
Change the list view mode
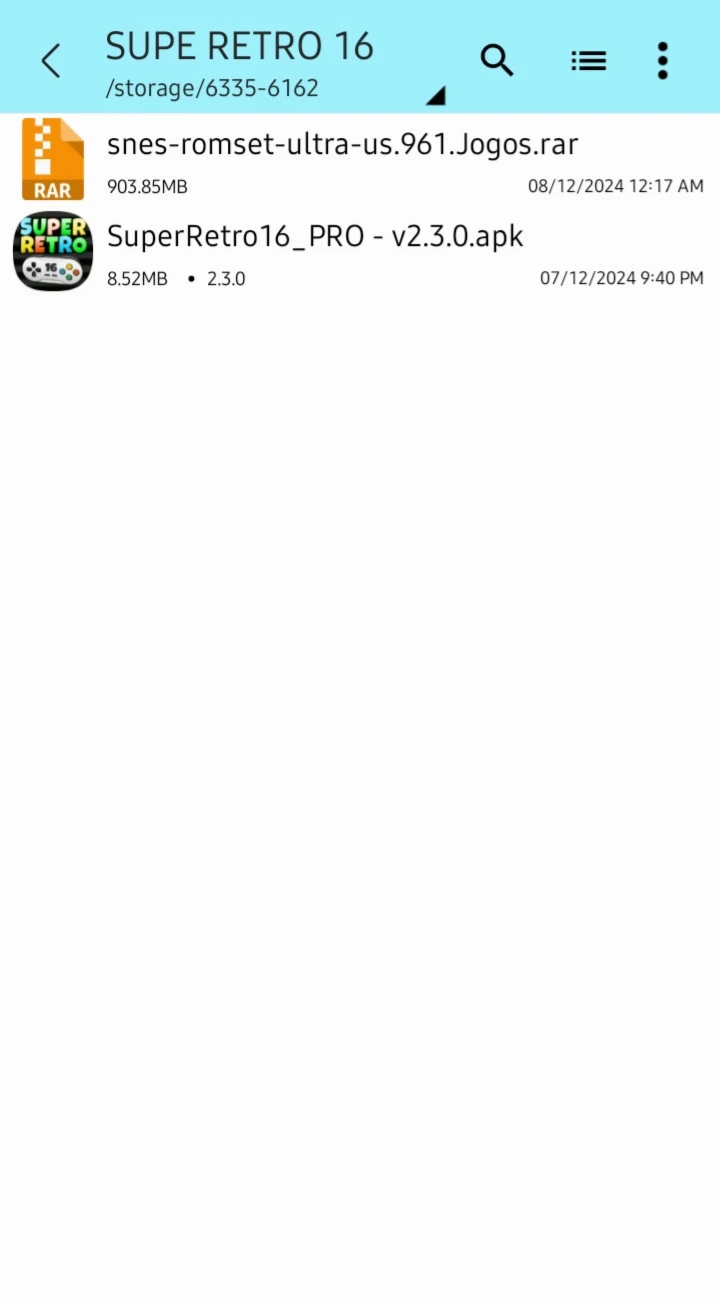(589, 61)
